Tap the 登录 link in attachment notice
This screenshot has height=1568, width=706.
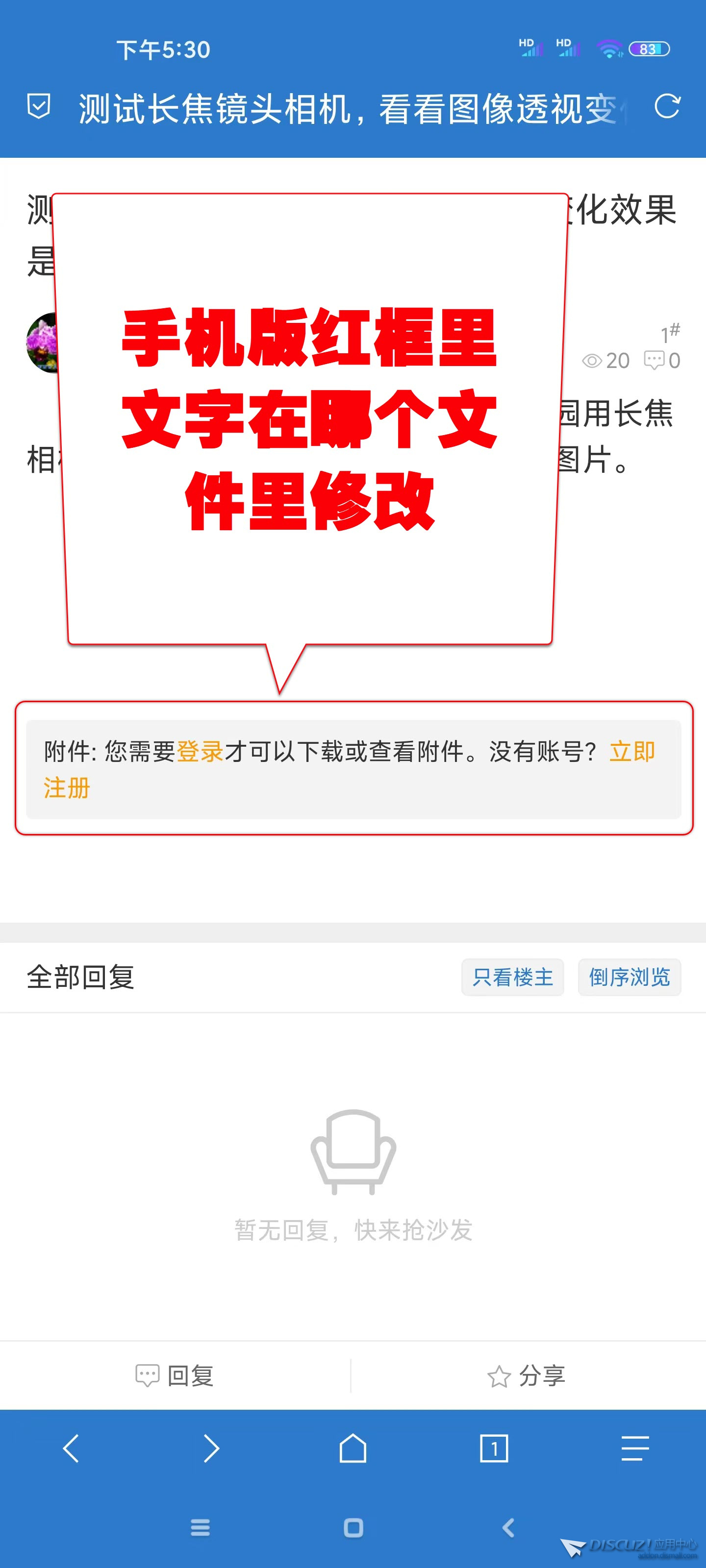pos(200,751)
